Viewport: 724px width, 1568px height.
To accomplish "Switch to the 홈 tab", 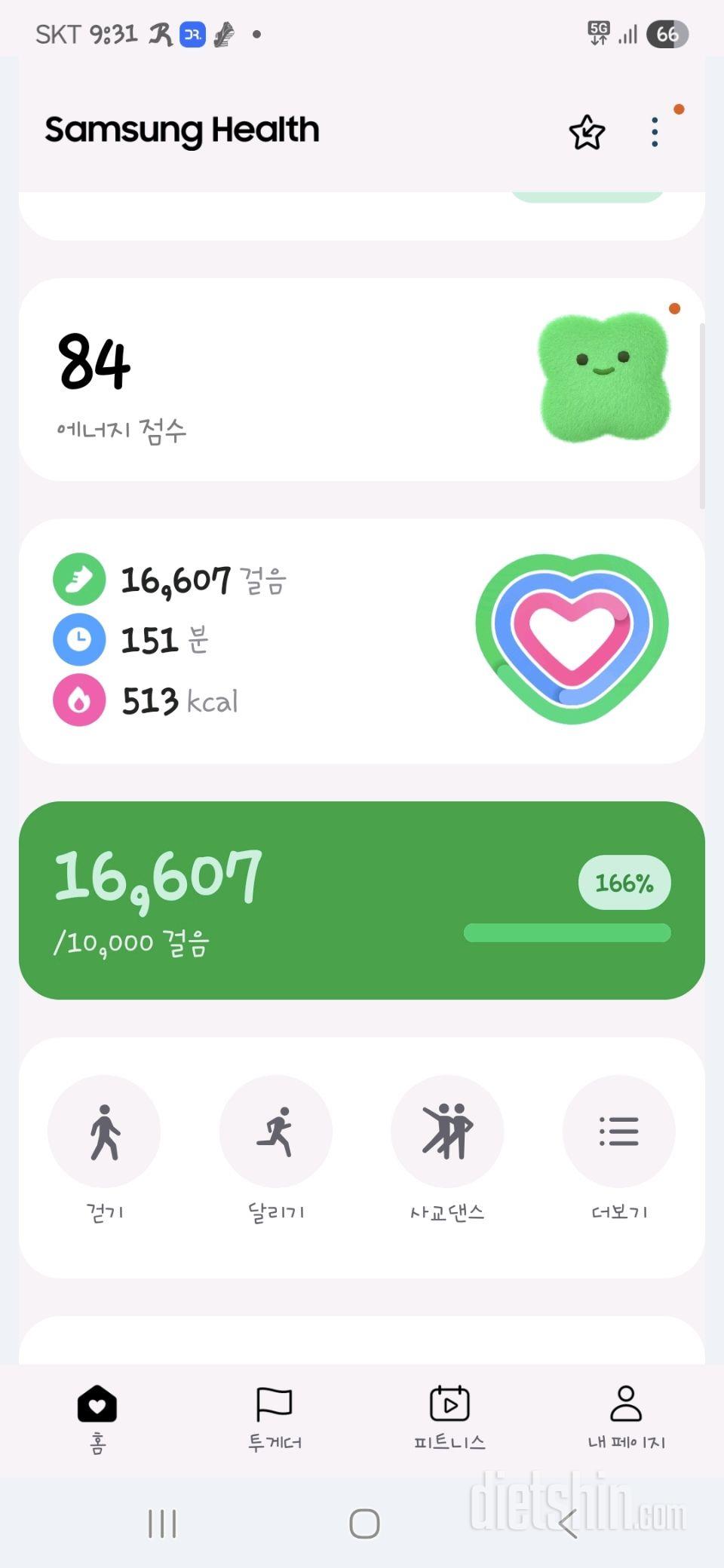I will tap(97, 1417).
